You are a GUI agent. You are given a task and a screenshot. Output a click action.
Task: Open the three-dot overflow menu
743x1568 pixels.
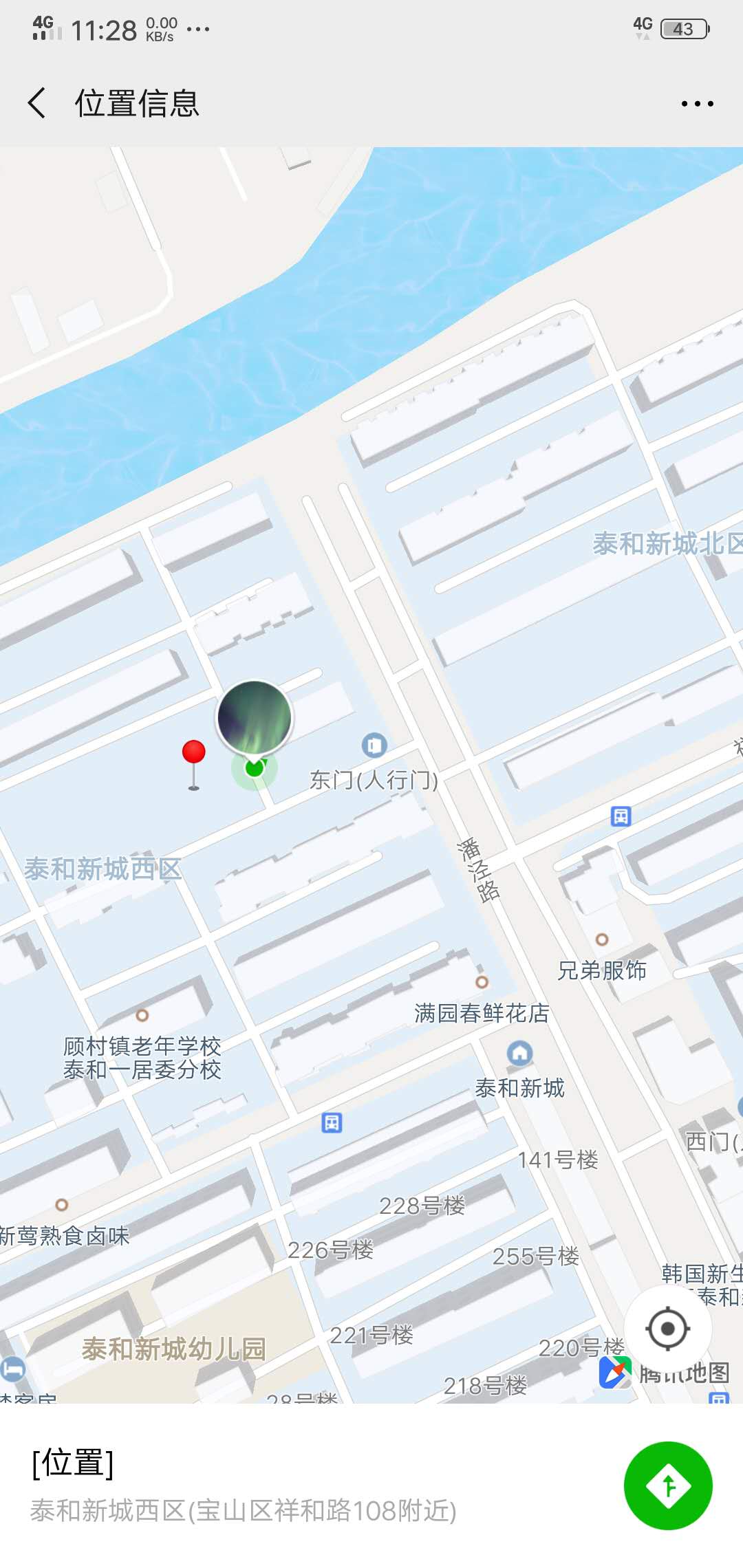[x=697, y=104]
